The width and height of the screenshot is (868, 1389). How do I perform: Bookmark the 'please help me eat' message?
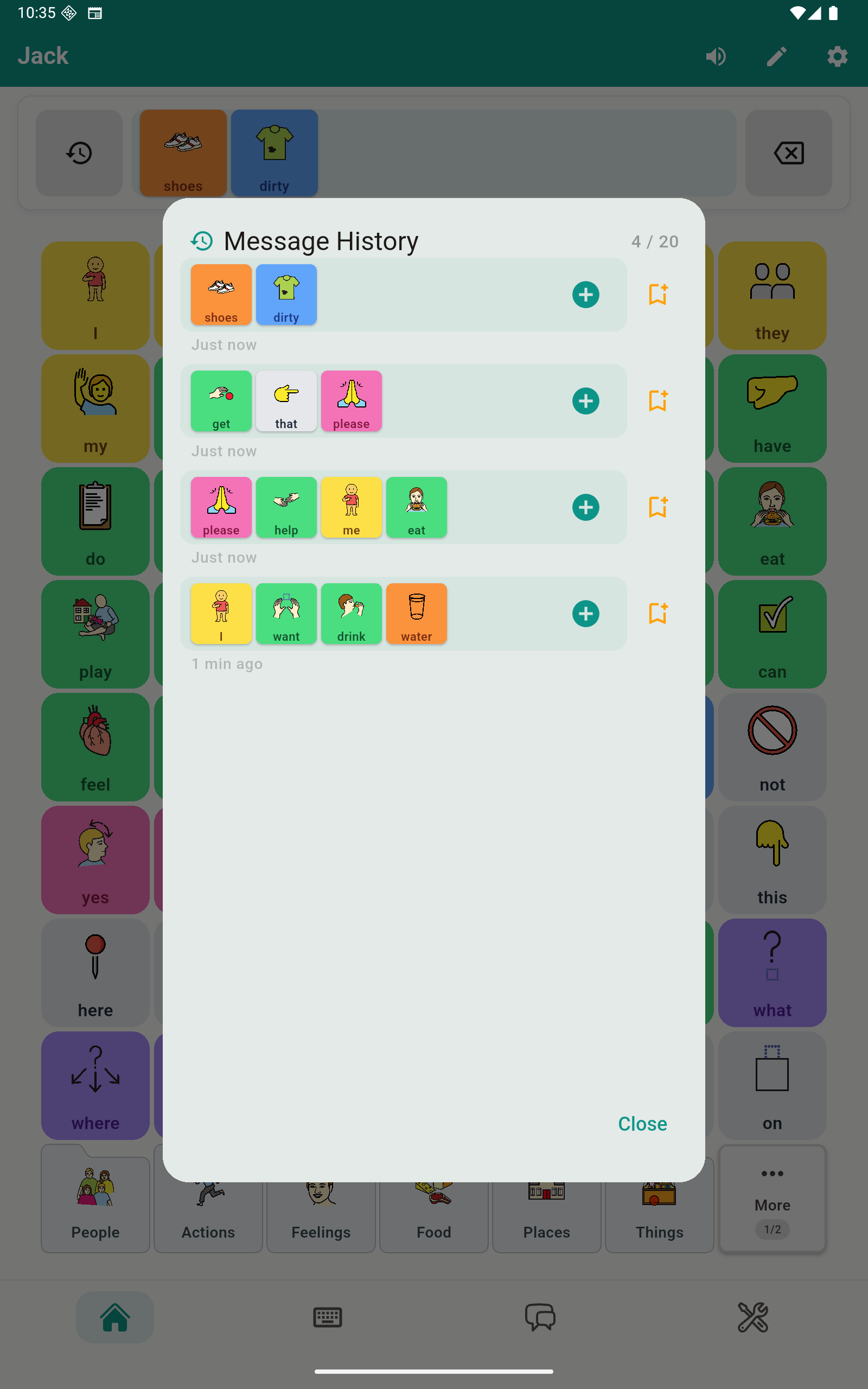tap(658, 507)
